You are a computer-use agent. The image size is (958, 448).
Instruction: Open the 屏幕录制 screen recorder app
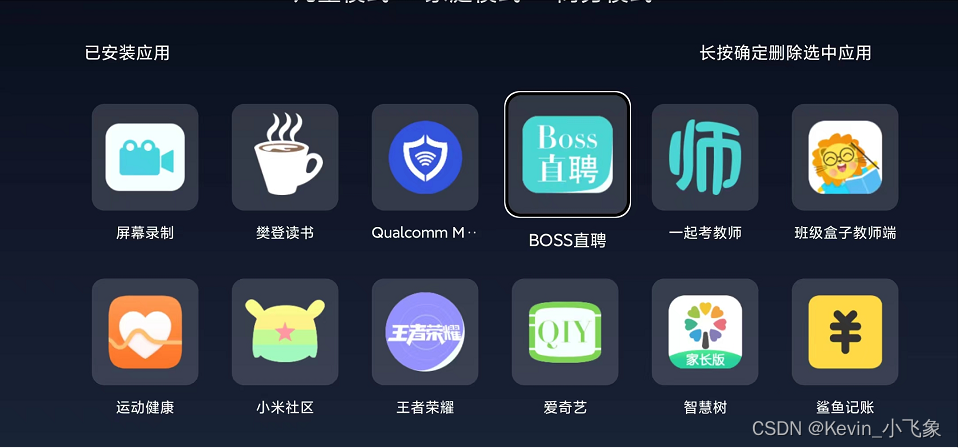click(x=145, y=158)
